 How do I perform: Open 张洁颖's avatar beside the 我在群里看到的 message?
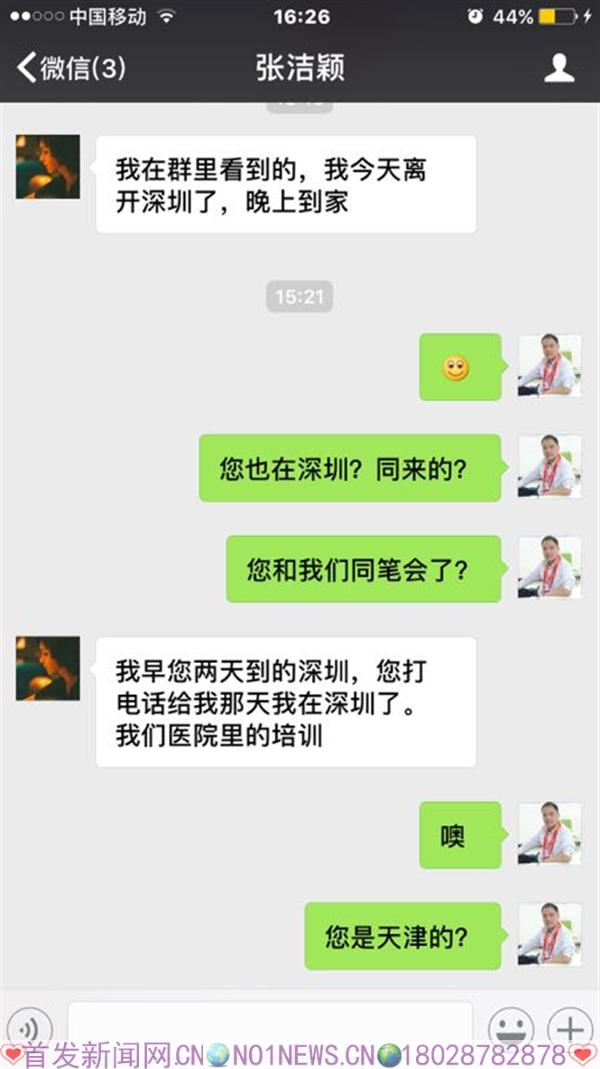48,167
